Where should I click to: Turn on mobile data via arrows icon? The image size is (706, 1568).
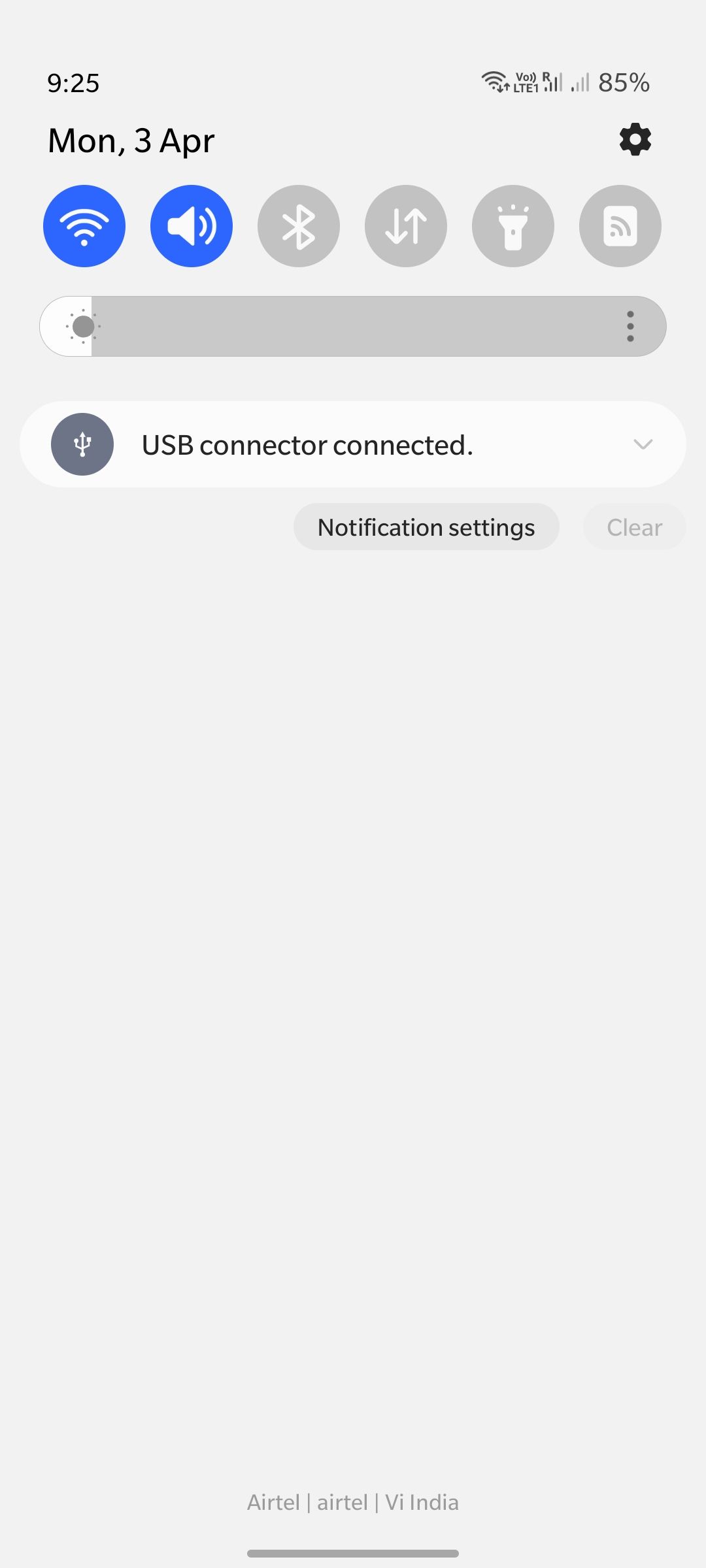tap(405, 225)
